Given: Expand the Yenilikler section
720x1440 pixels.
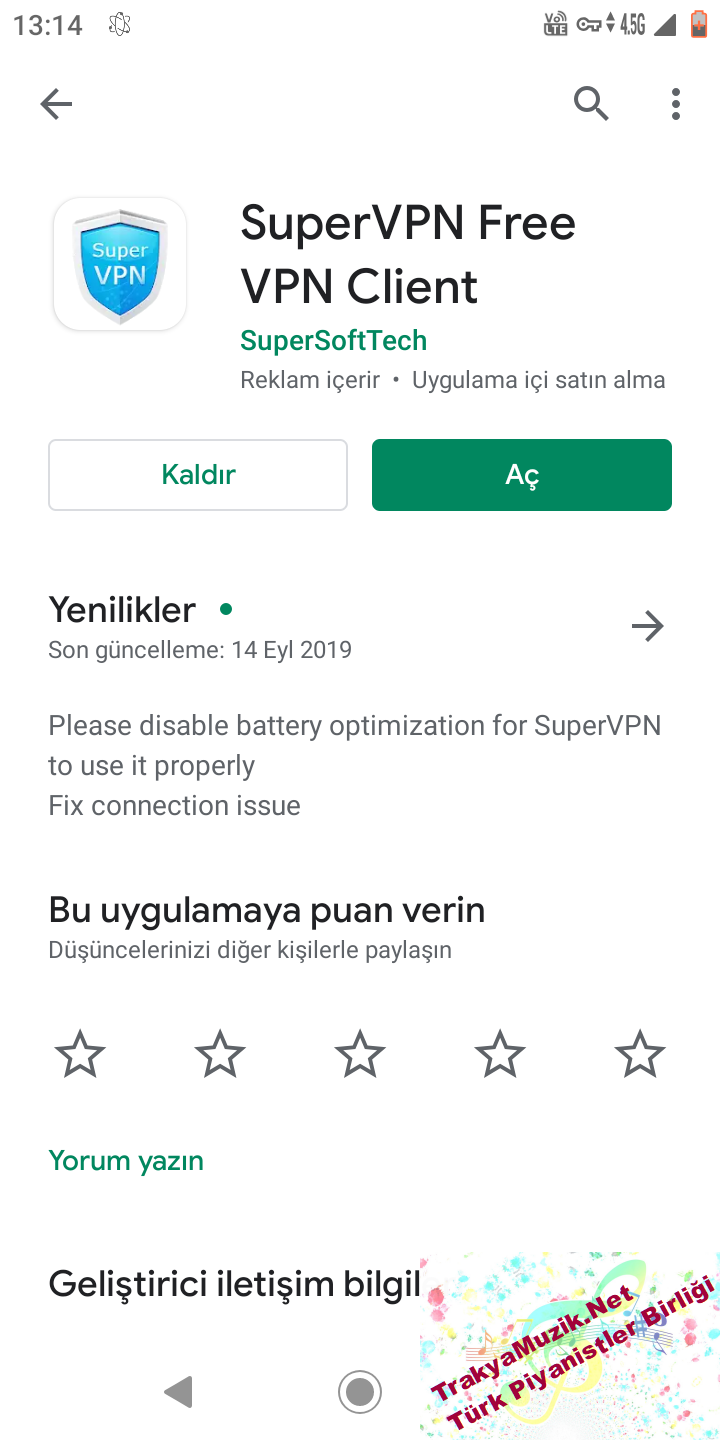Looking at the screenshot, I should (x=122, y=609).
